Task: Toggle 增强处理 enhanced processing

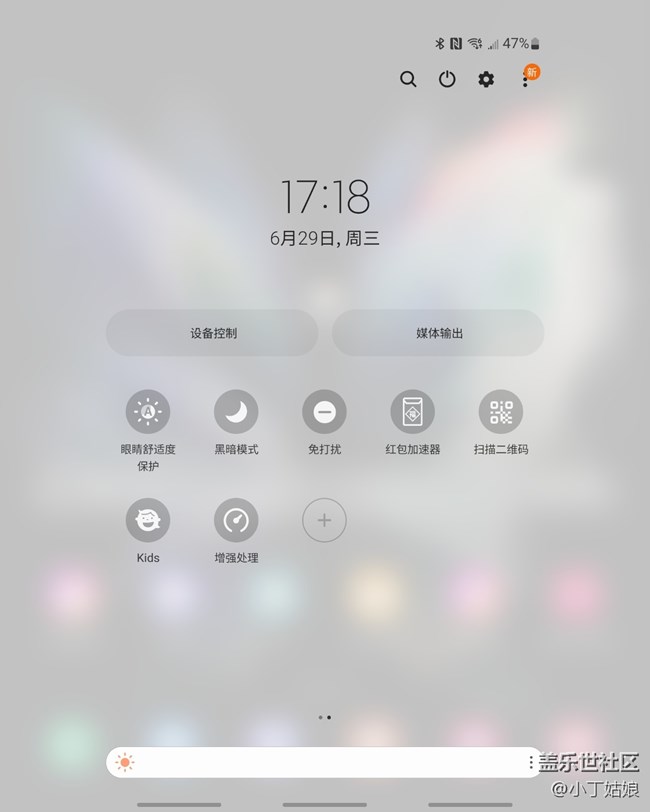Action: click(x=236, y=520)
